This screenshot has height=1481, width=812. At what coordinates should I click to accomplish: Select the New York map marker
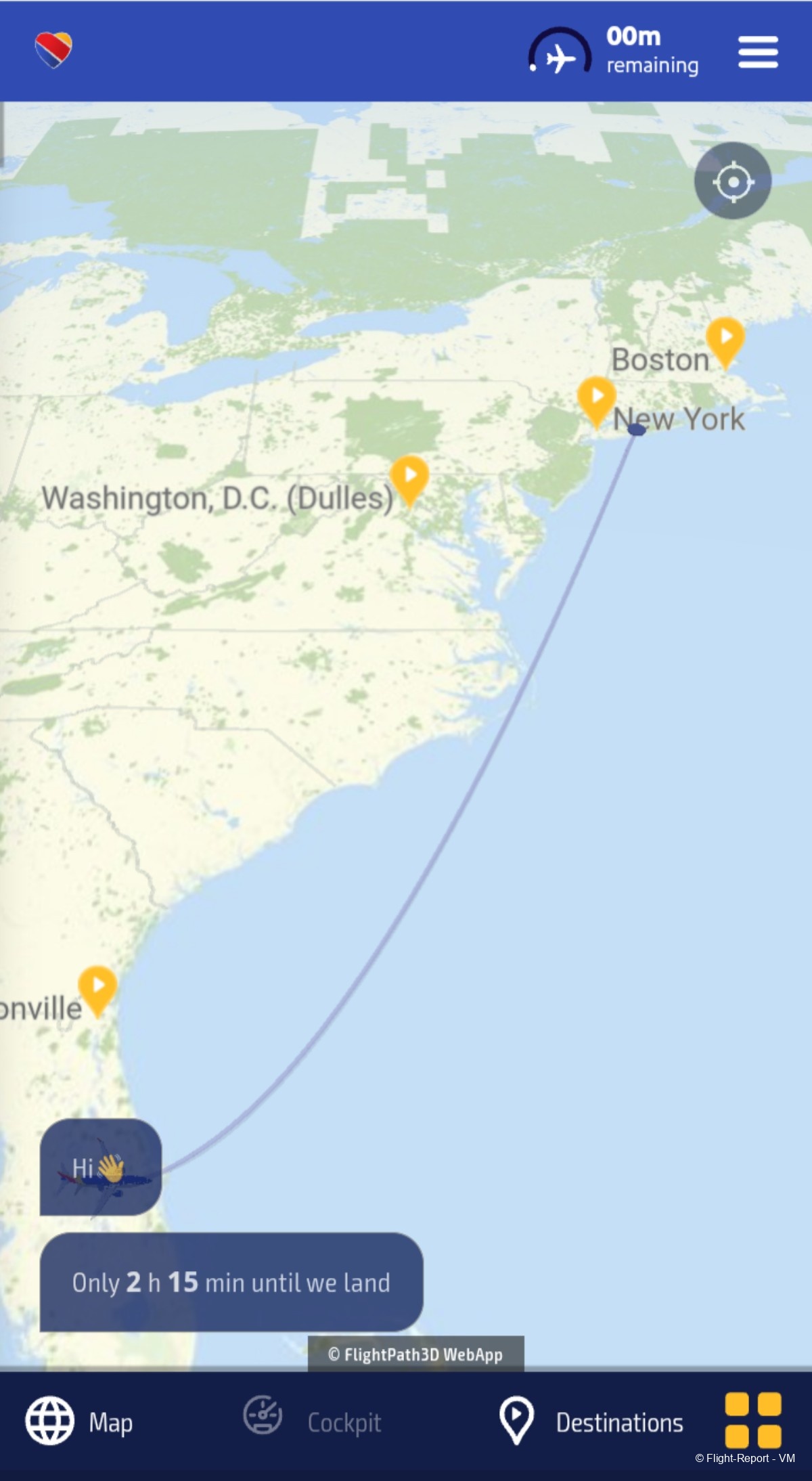coord(596,397)
